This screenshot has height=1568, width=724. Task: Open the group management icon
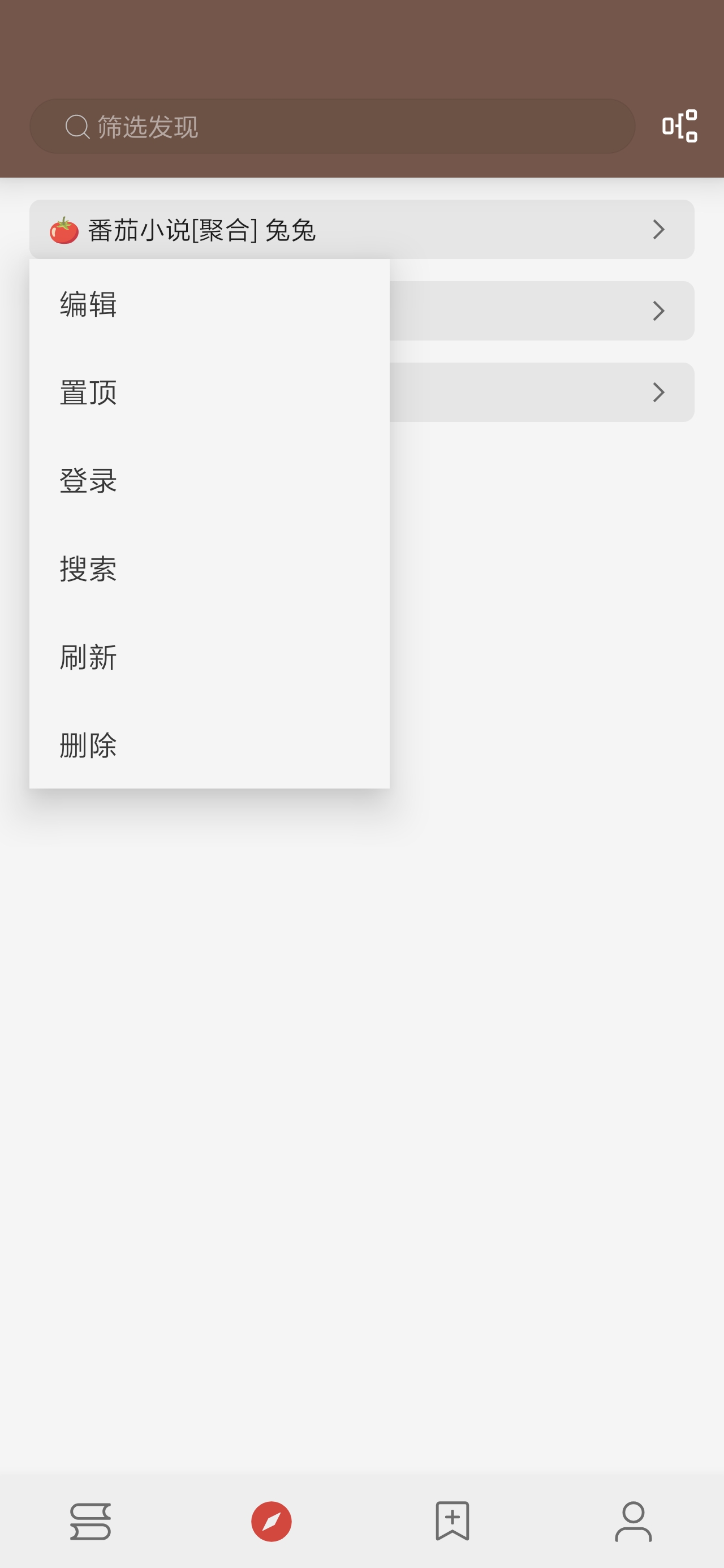pyautogui.click(x=679, y=126)
